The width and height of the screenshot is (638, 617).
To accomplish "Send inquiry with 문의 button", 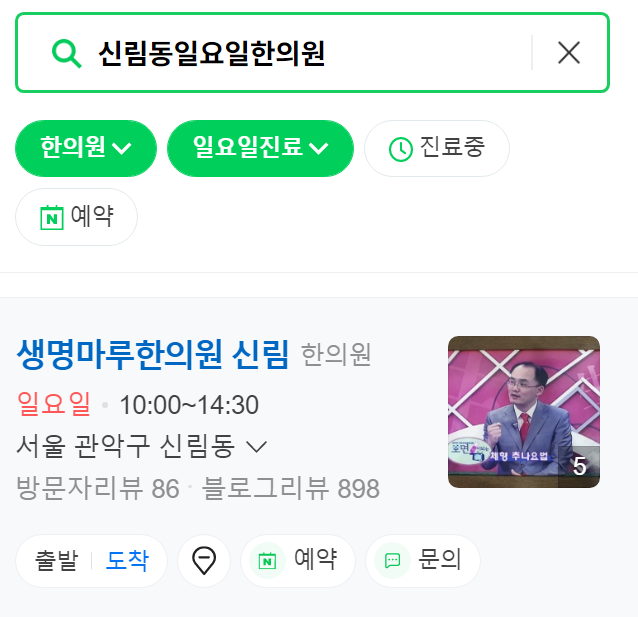I will (422, 560).
